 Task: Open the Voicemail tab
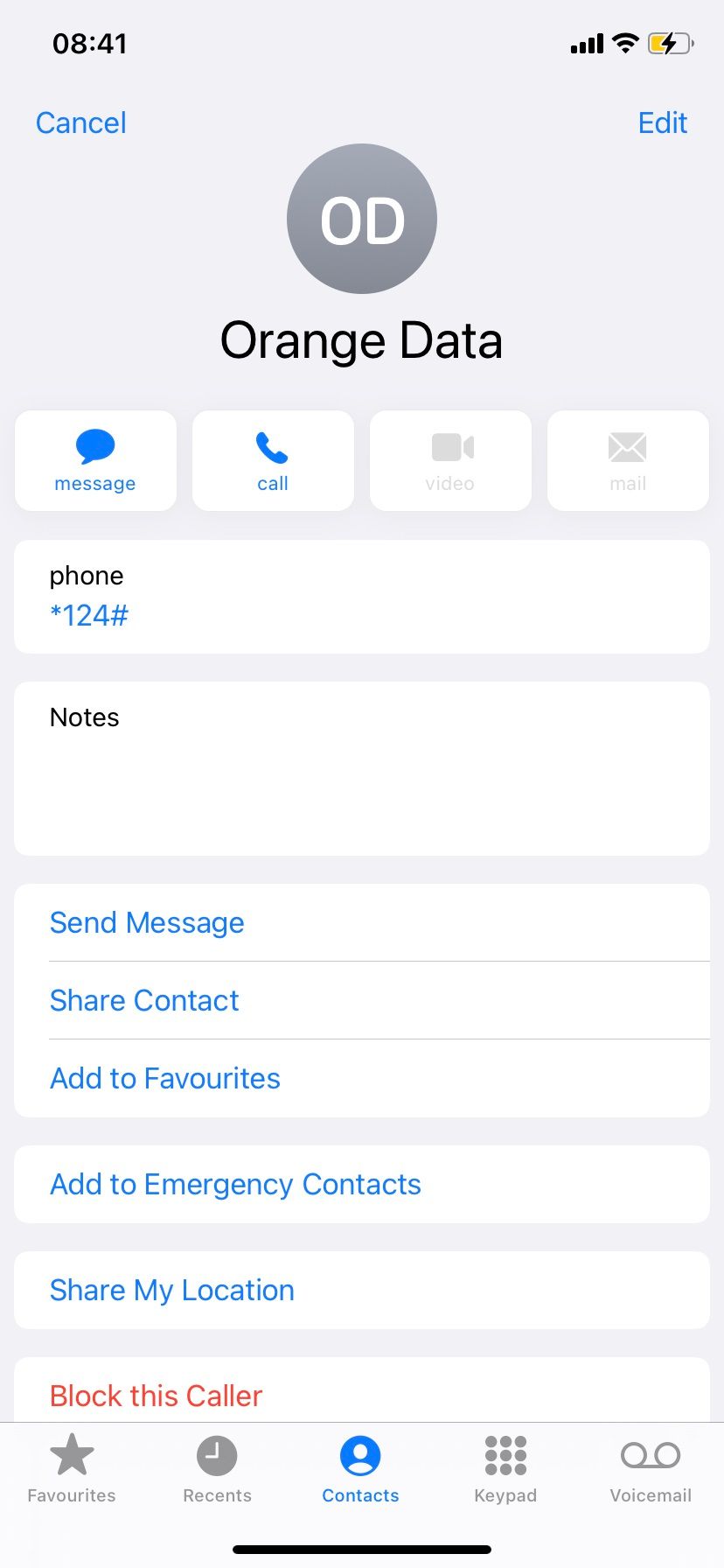(651, 1469)
